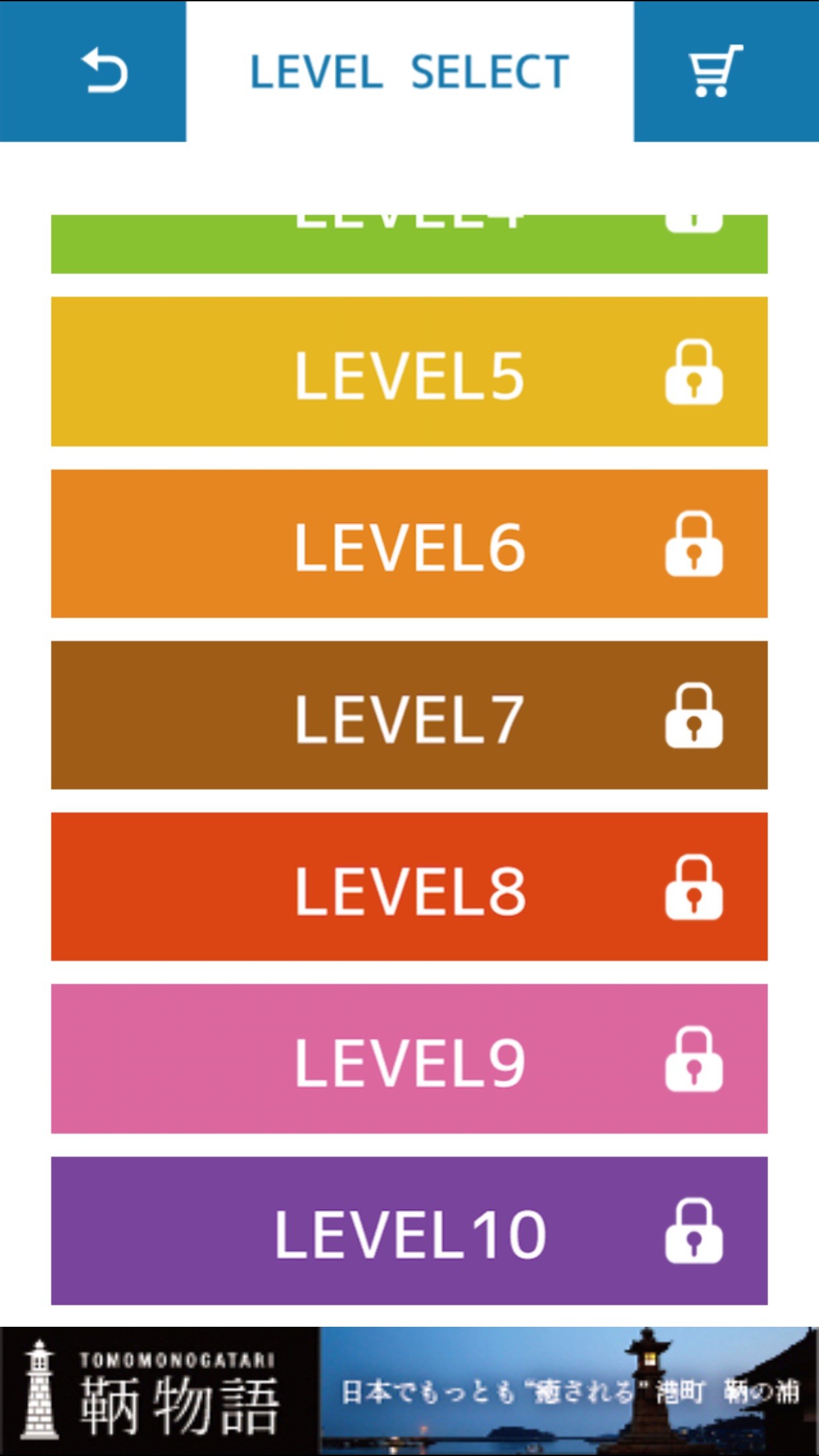This screenshot has width=819, height=1456.
Task: Select the purple LEVEL10 button
Action: [409, 1231]
